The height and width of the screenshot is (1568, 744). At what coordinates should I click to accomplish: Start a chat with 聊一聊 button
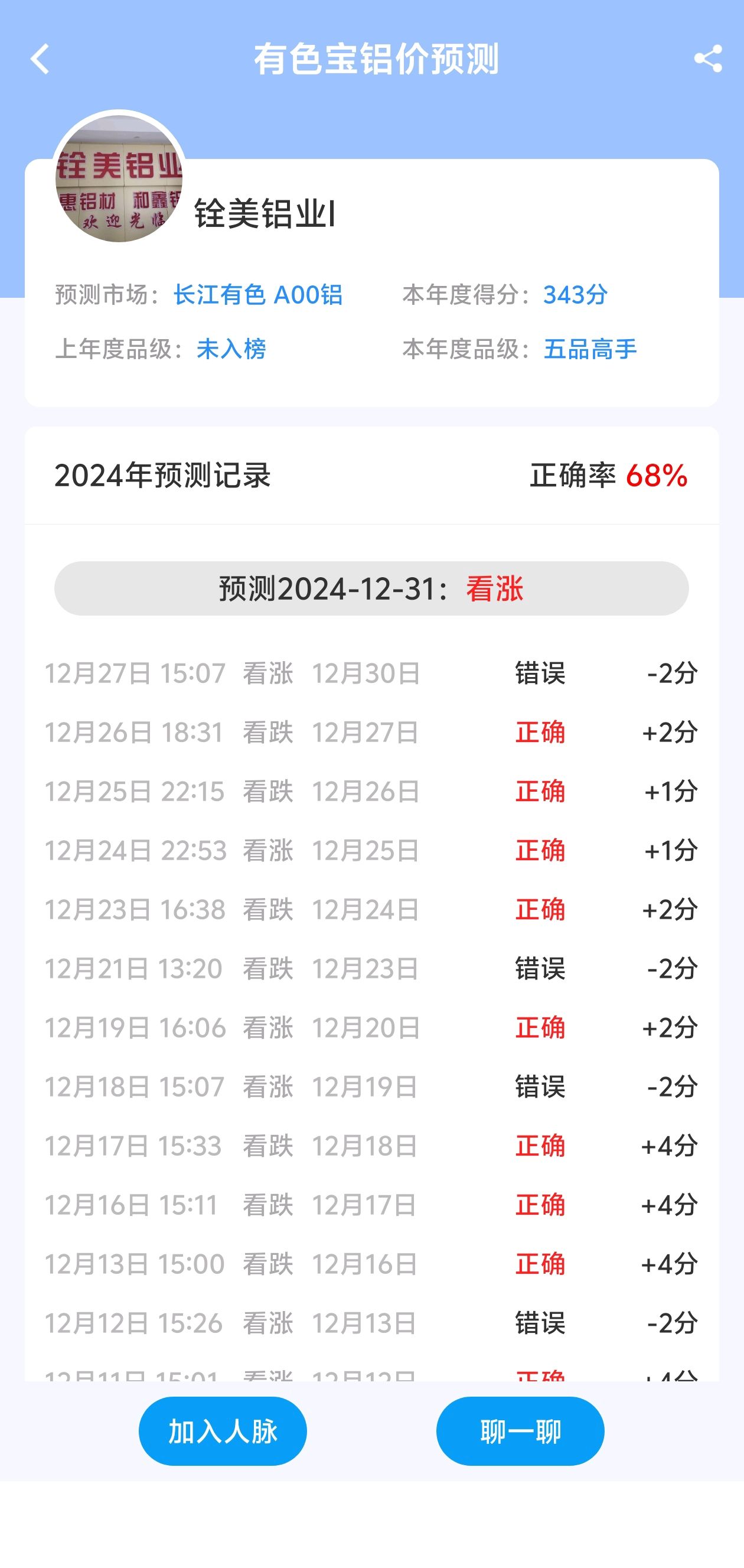point(520,1430)
